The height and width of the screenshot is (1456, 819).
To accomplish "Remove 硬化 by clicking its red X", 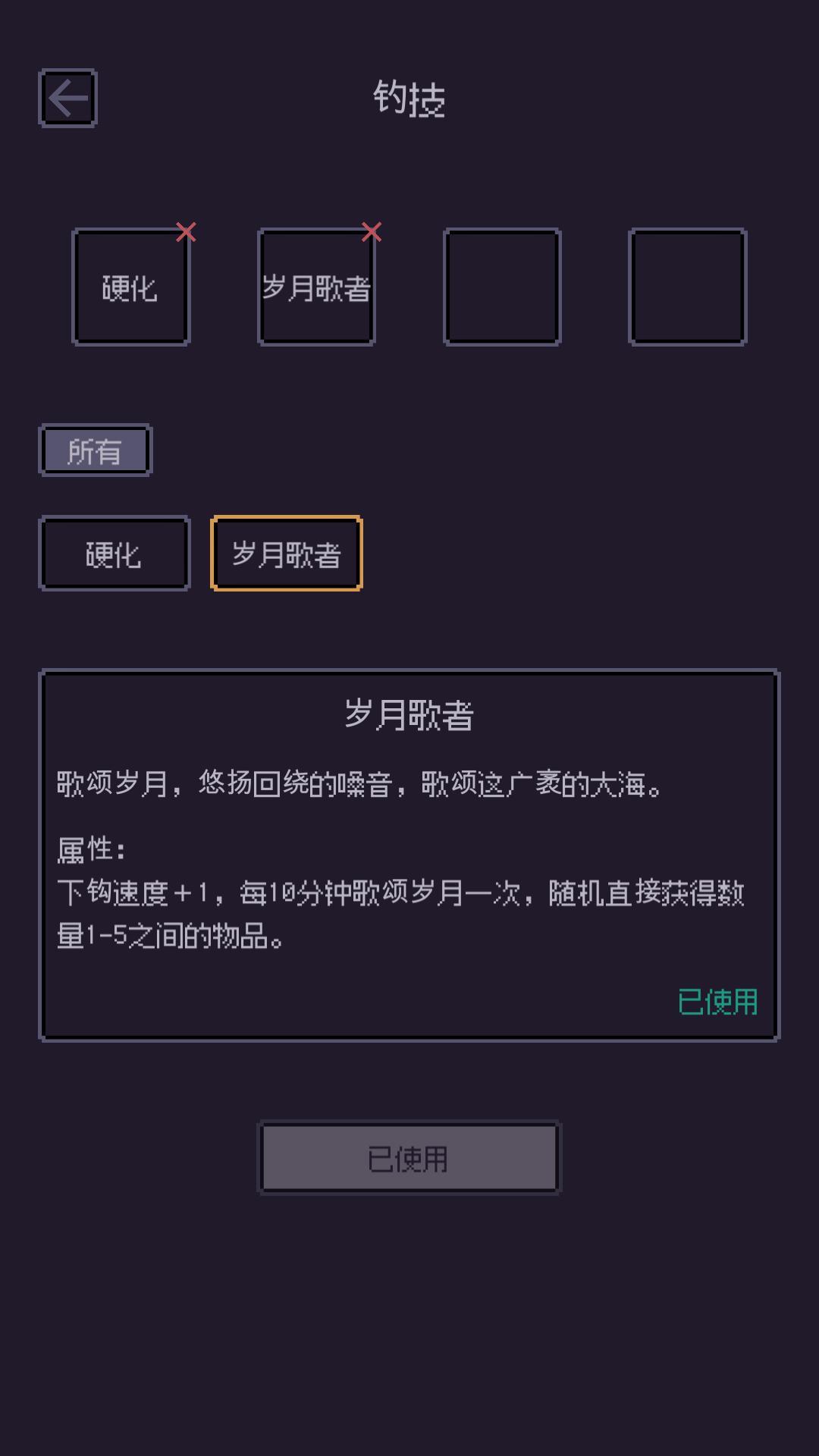I will tap(186, 233).
